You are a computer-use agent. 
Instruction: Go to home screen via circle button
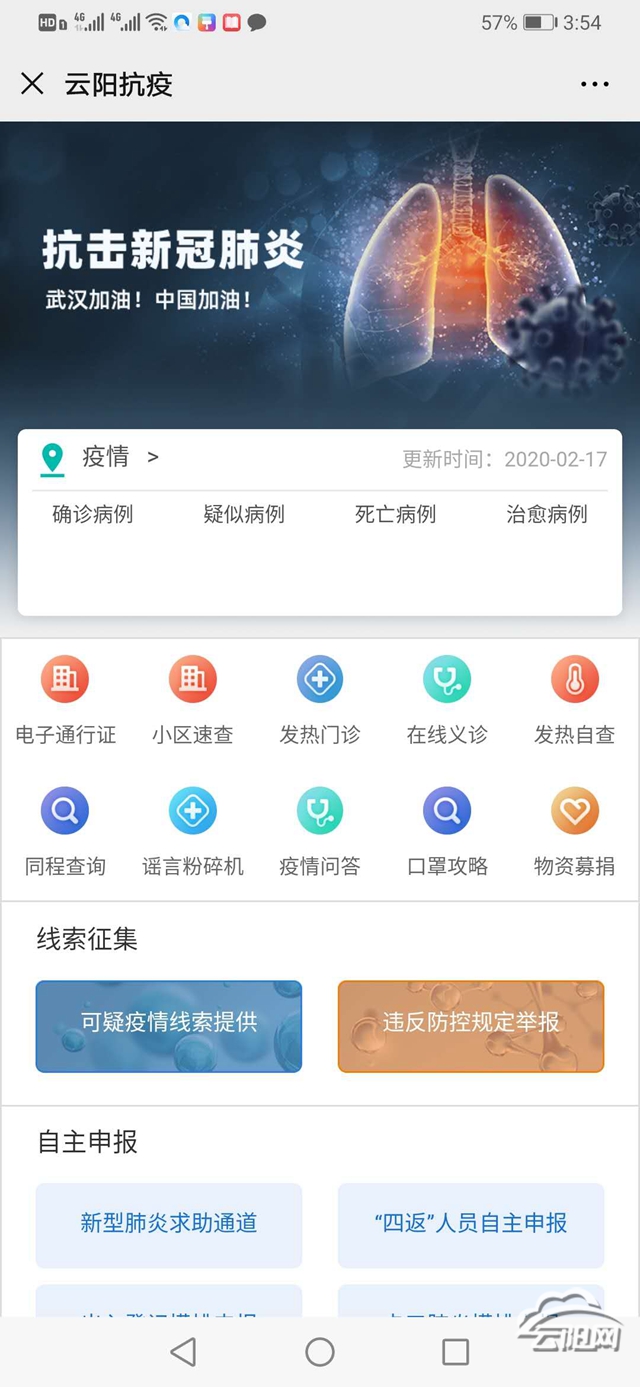320,1352
